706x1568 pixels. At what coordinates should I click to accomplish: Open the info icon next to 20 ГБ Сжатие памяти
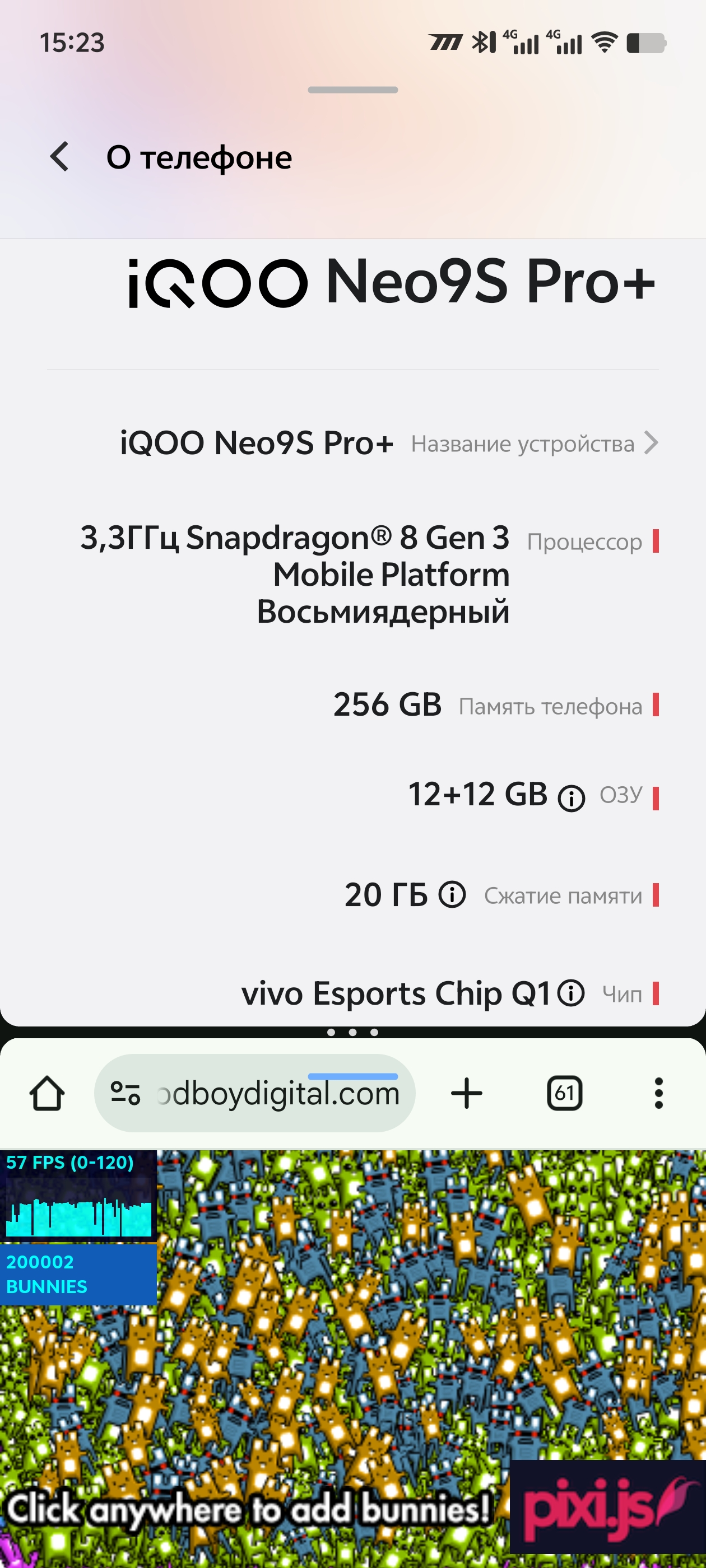tap(452, 895)
